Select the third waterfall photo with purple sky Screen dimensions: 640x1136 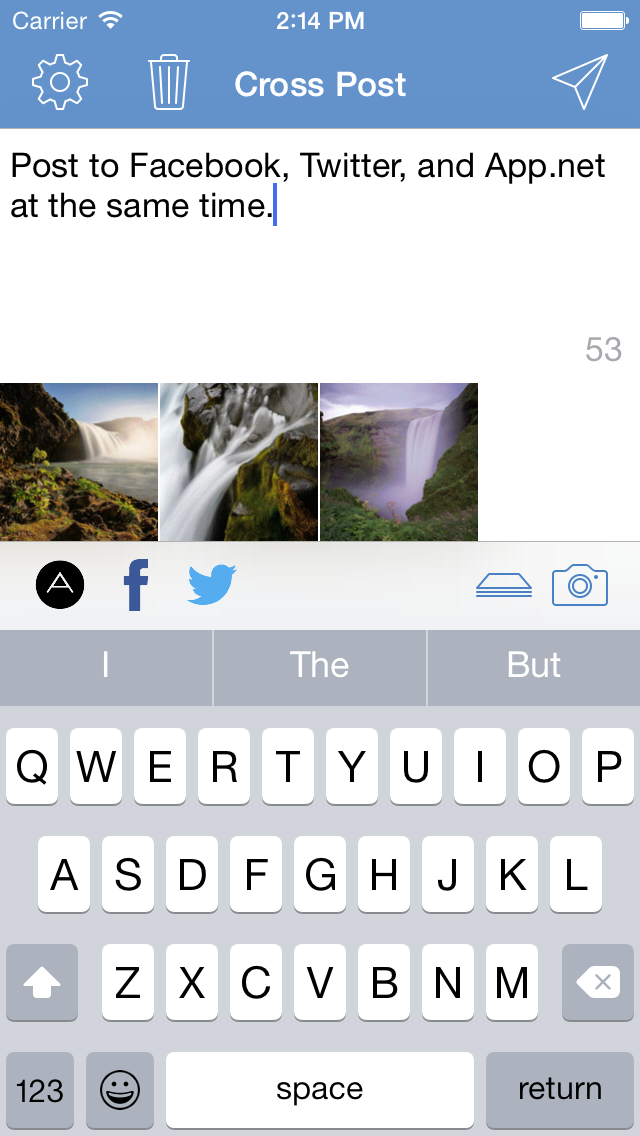399,462
